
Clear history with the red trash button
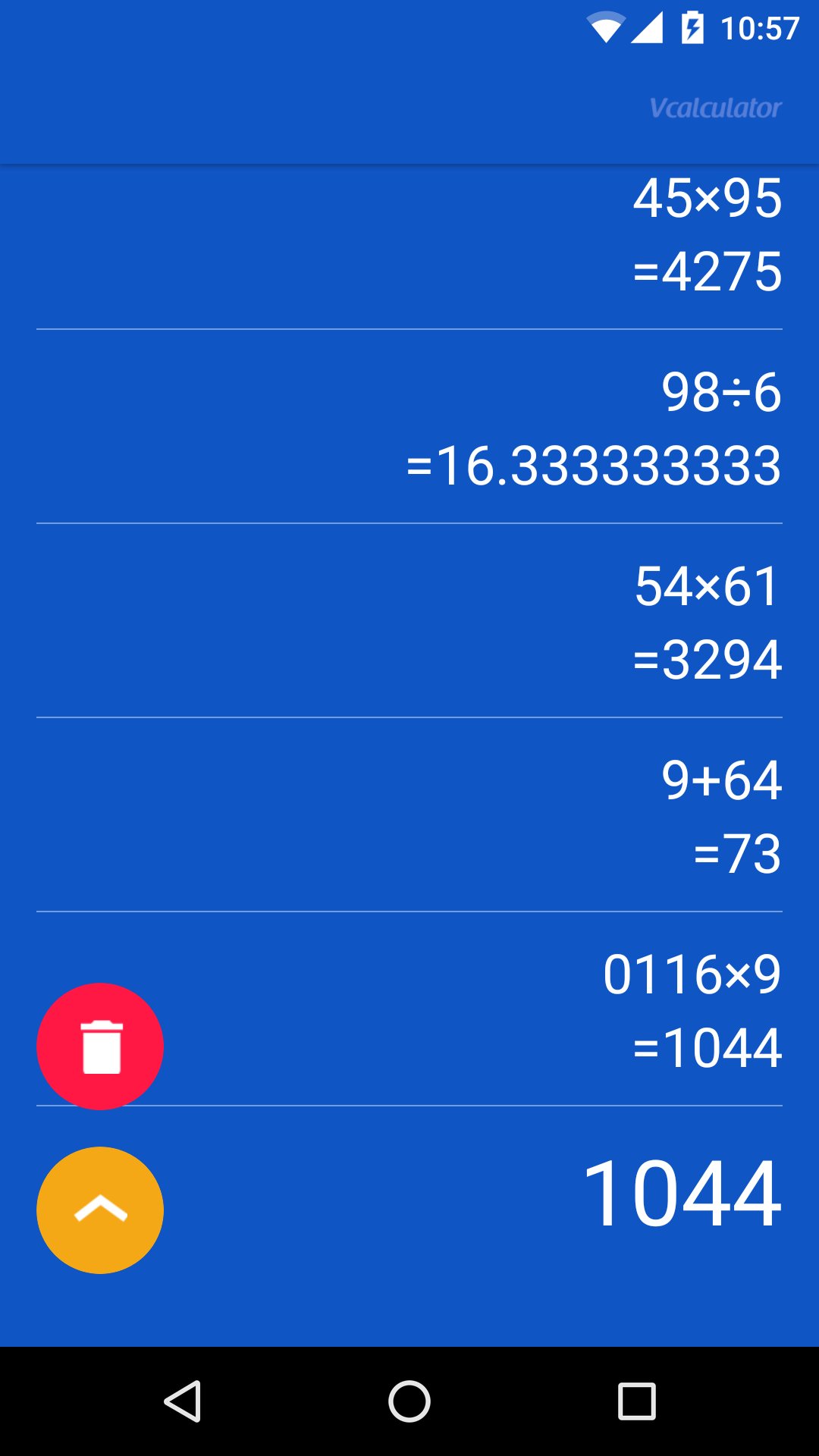(100, 1046)
